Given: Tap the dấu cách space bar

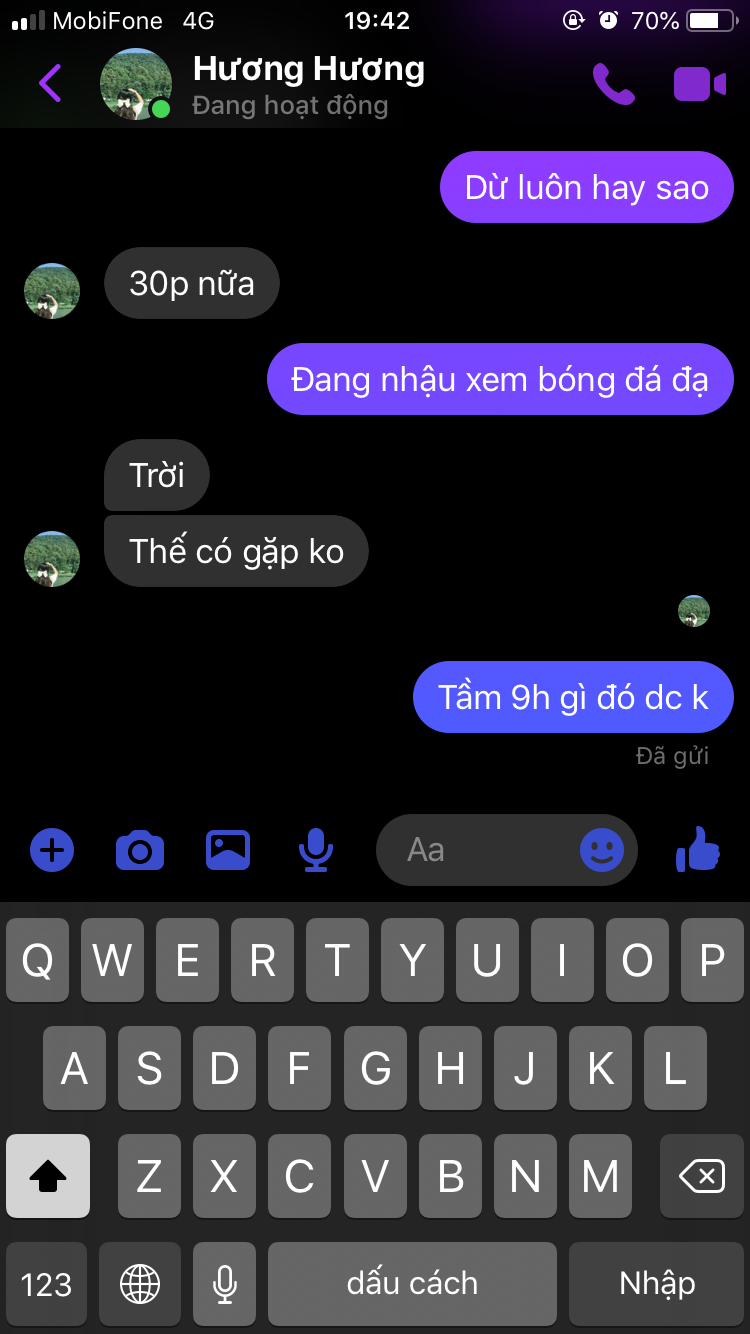Looking at the screenshot, I should pyautogui.click(x=412, y=1284).
